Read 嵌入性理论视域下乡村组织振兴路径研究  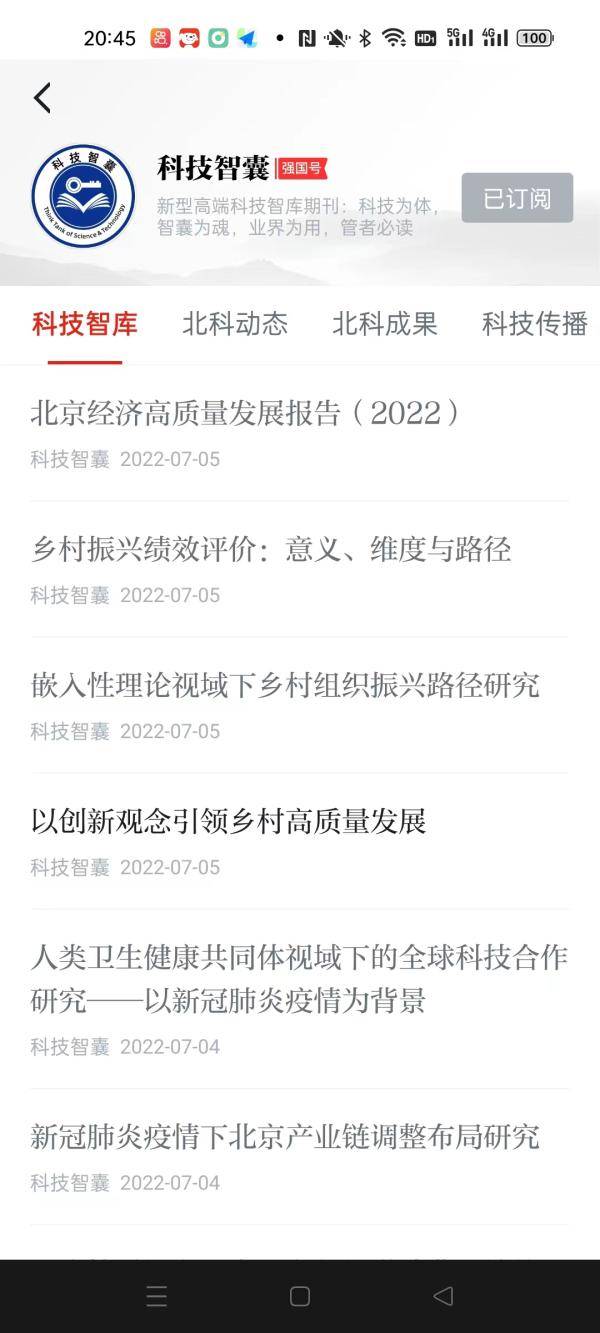coord(285,685)
